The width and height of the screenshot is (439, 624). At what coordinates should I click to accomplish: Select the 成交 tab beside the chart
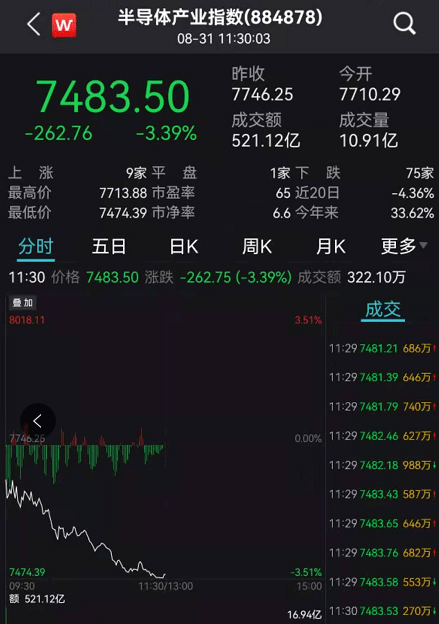[x=383, y=310]
